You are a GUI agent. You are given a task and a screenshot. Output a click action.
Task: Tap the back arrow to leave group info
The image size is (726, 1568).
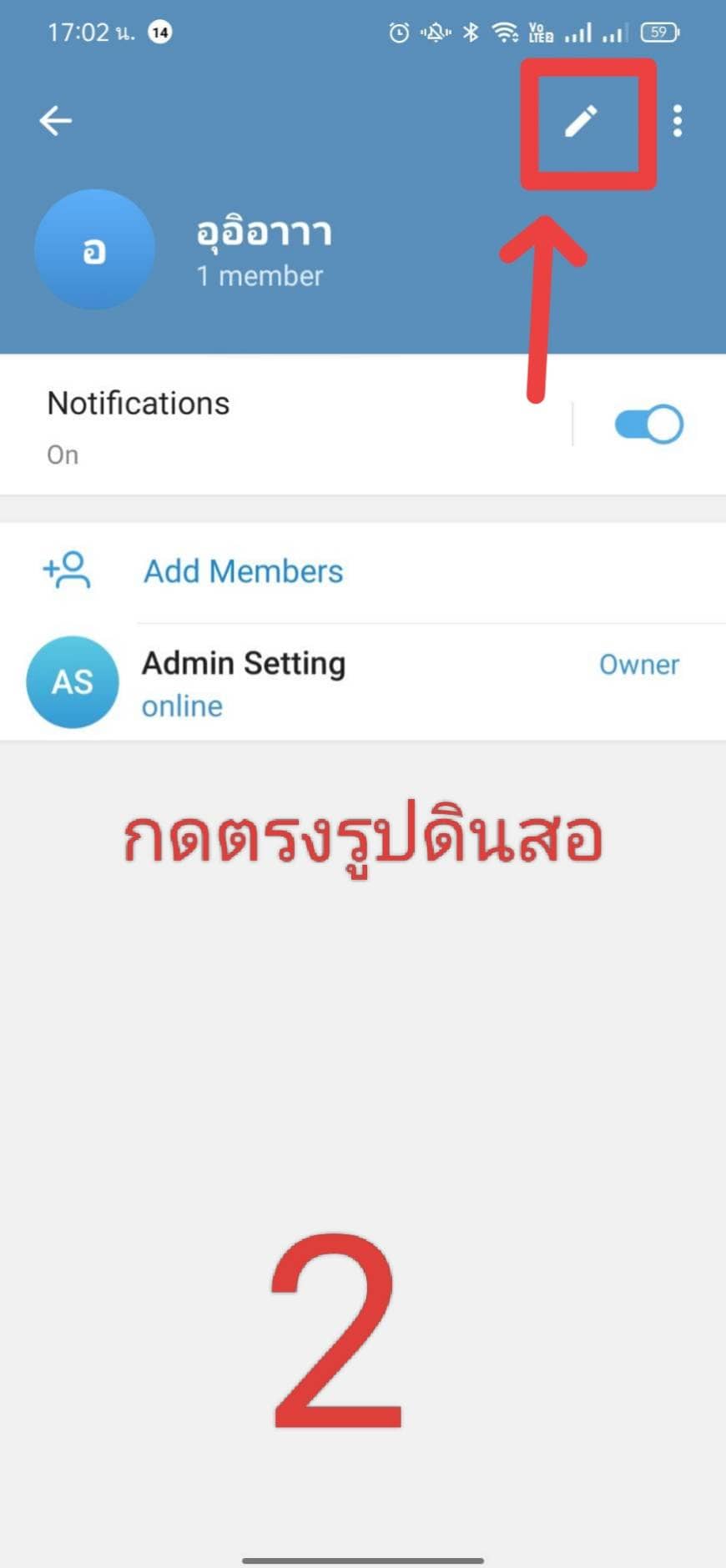(55, 120)
